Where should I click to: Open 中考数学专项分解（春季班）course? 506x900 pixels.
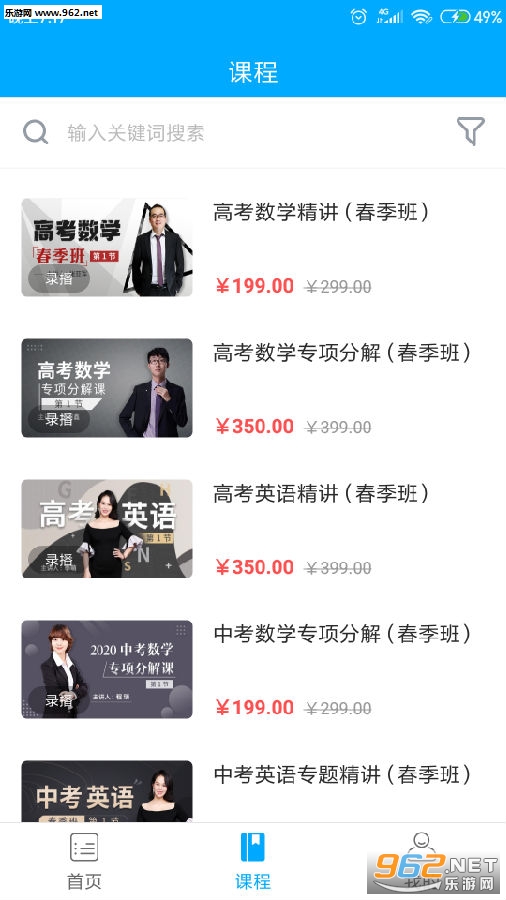[253, 669]
